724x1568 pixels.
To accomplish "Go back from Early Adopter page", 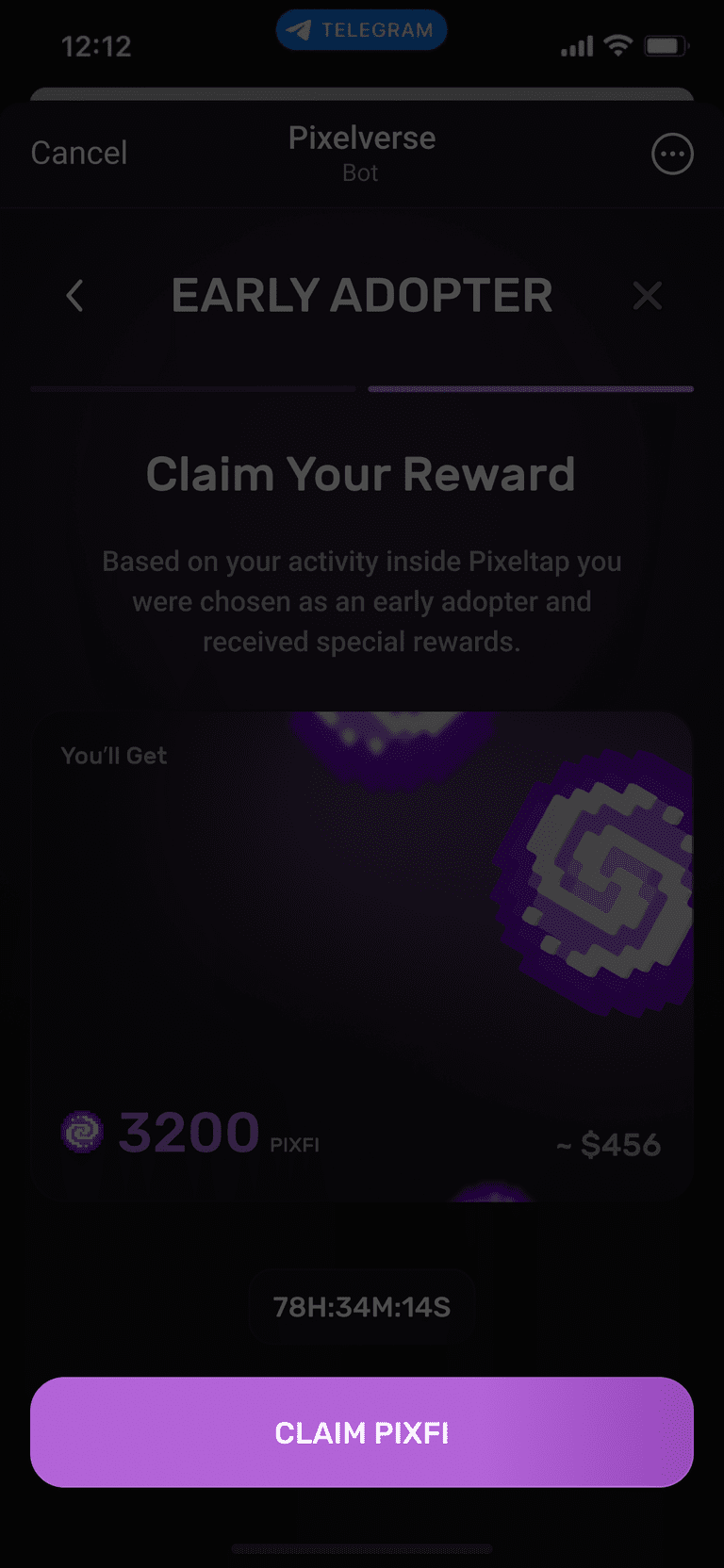I will 75,296.
